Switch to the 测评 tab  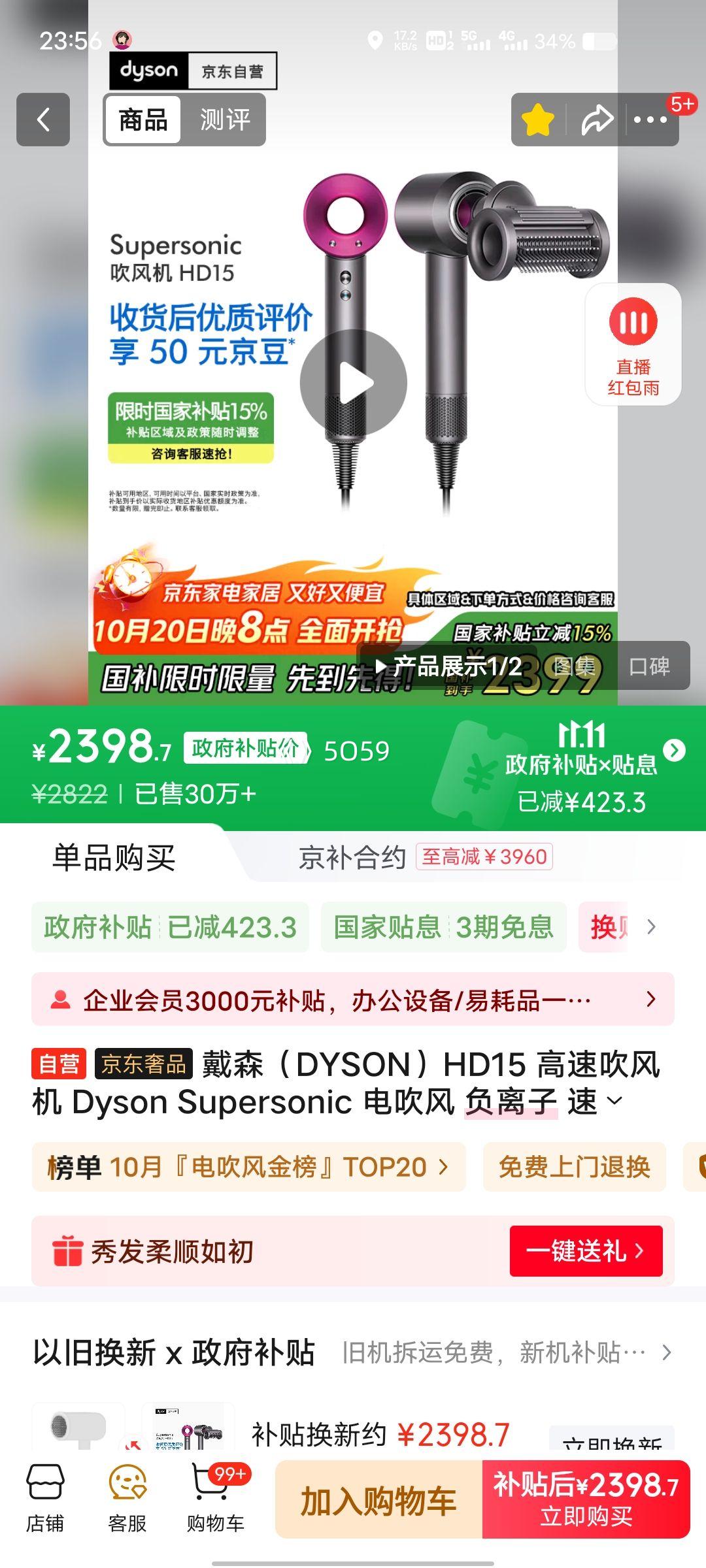click(x=225, y=120)
